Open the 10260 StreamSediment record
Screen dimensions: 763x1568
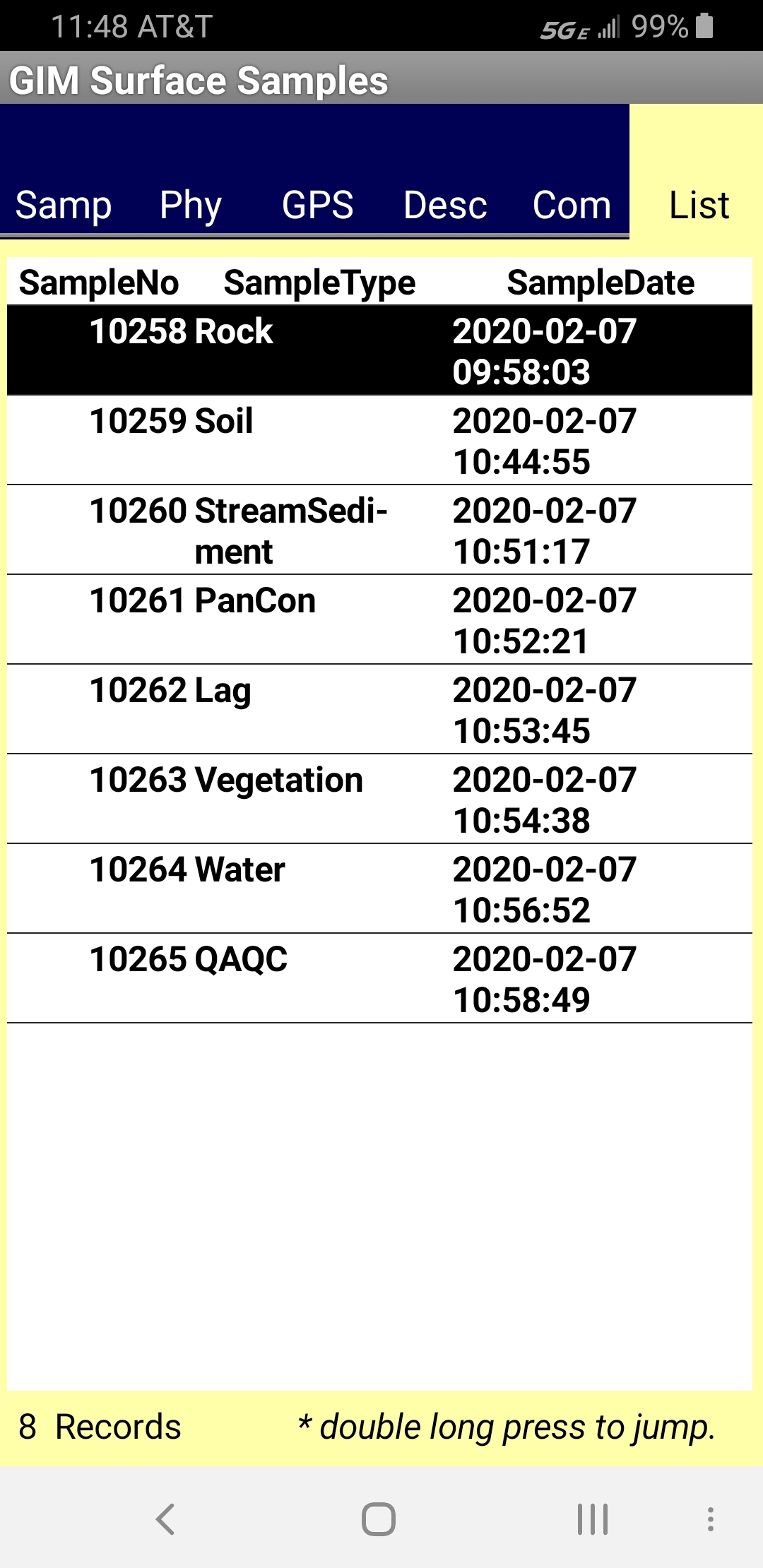(x=381, y=530)
